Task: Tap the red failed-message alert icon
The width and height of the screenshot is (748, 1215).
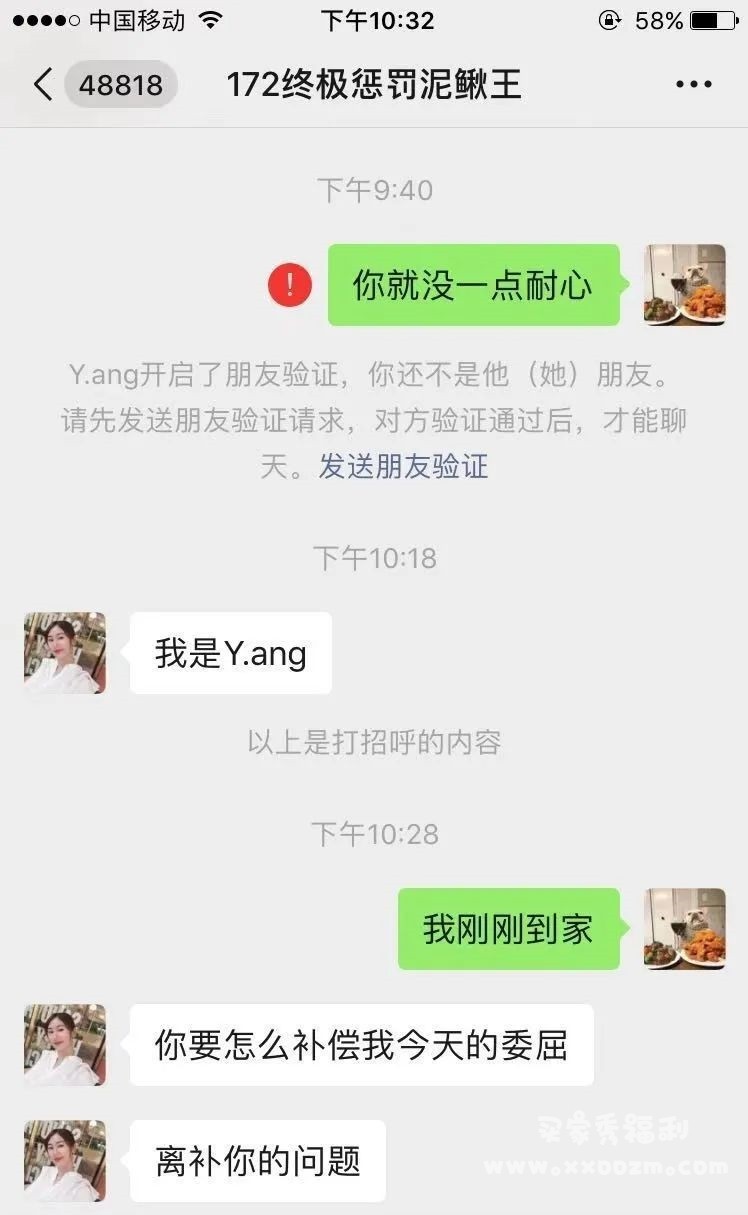Action: [x=290, y=286]
